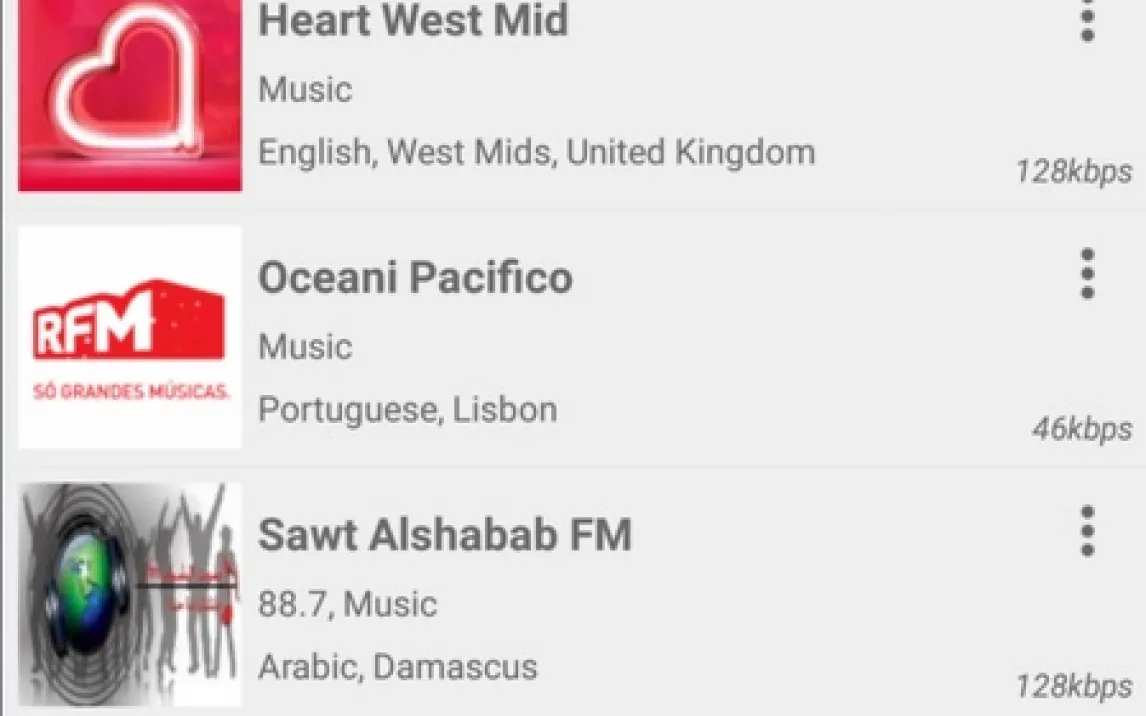Tap three-dot menu for Sawt Alshabab FM

coord(1088,531)
